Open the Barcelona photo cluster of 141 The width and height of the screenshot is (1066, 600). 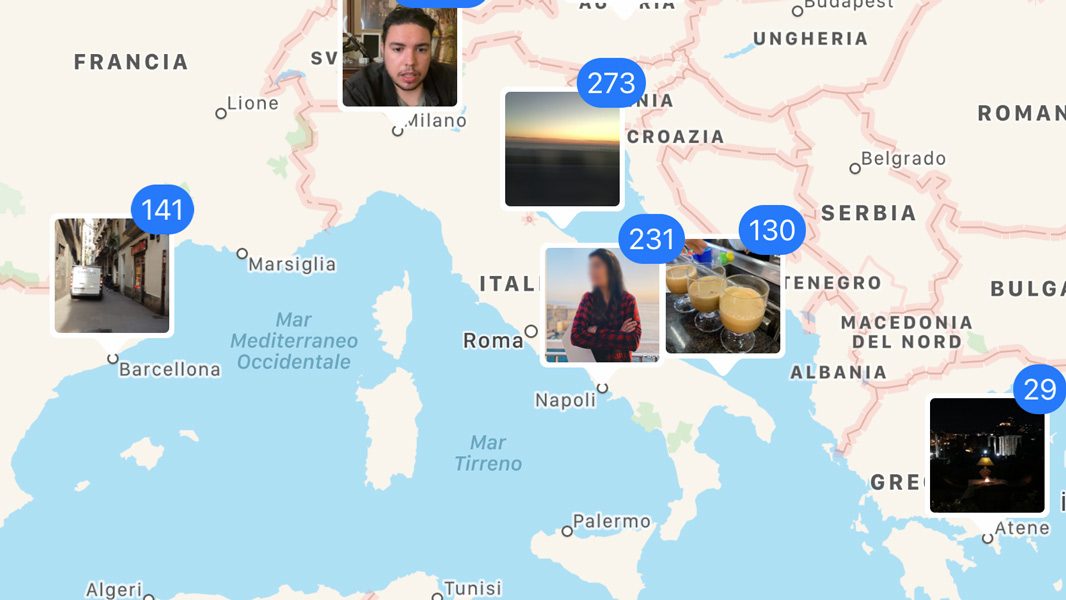point(111,276)
